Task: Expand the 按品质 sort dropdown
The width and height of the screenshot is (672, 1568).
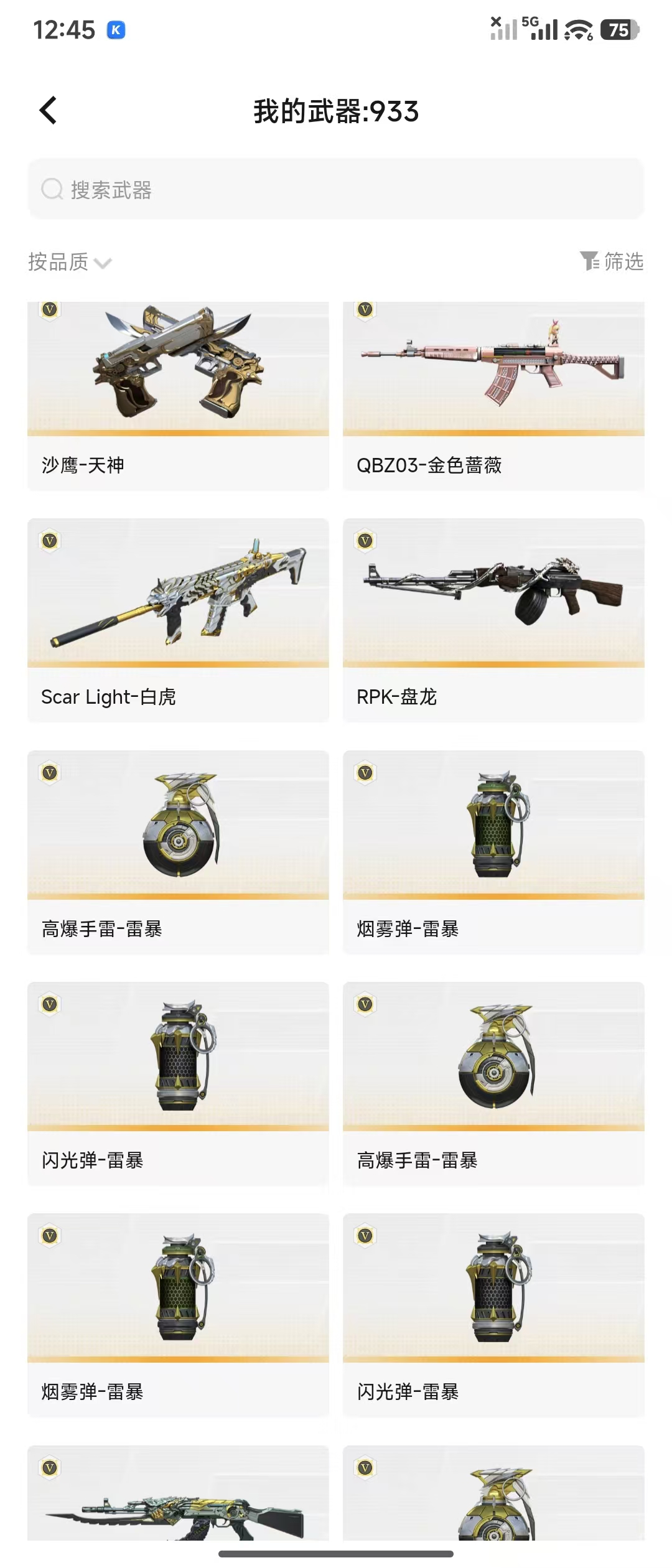Action: coord(70,262)
